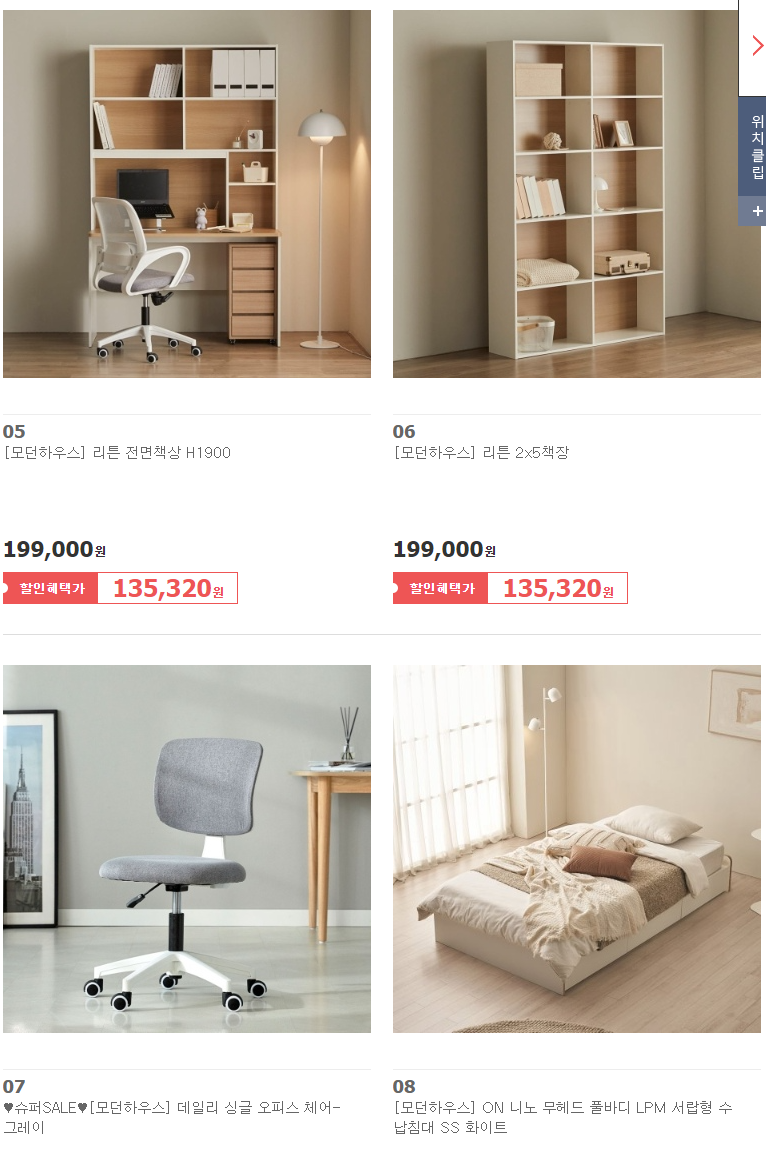The image size is (766, 1164).
Task: View the ON 니노 서랍형 수납침대 product
Action: [x=576, y=848]
